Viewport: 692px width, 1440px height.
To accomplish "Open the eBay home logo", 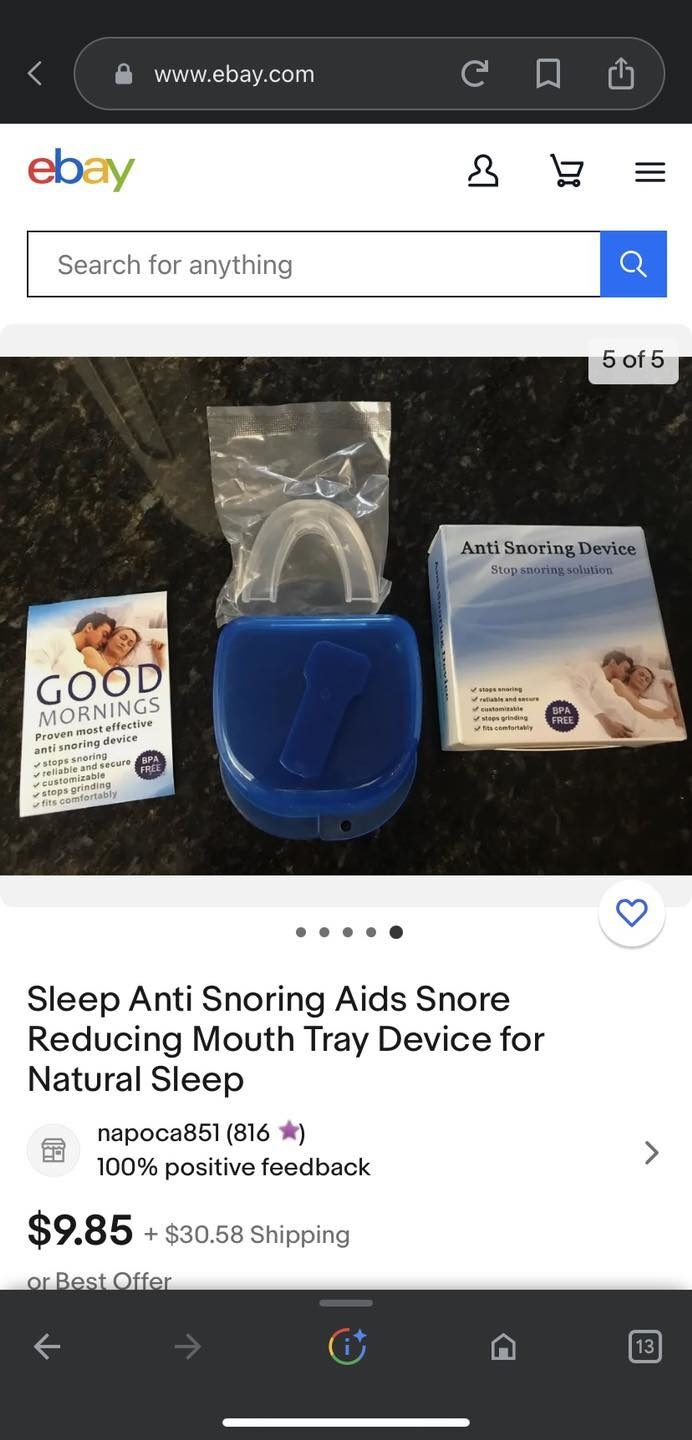I will (81, 170).
